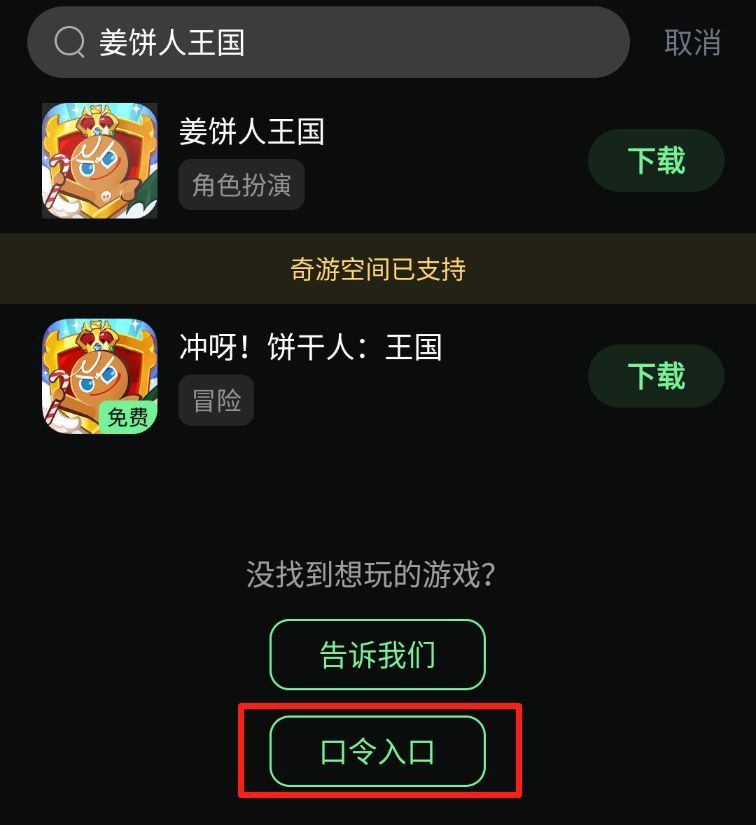Select the 角色扮演 genre tag
Viewport: 756px width, 825px height.
point(241,185)
